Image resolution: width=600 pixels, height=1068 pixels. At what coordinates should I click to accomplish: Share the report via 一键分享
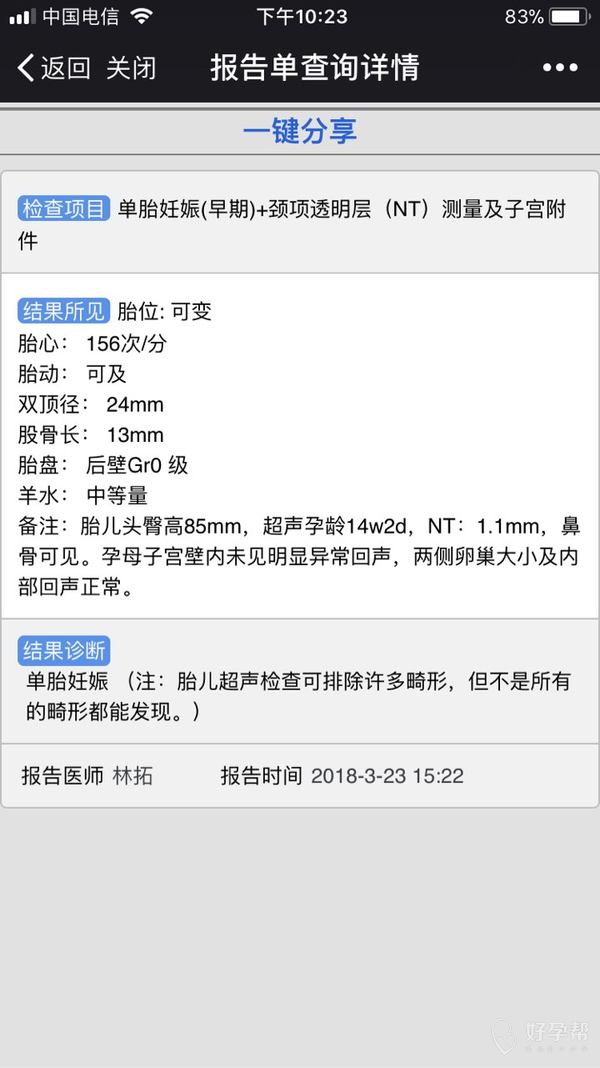[300, 131]
